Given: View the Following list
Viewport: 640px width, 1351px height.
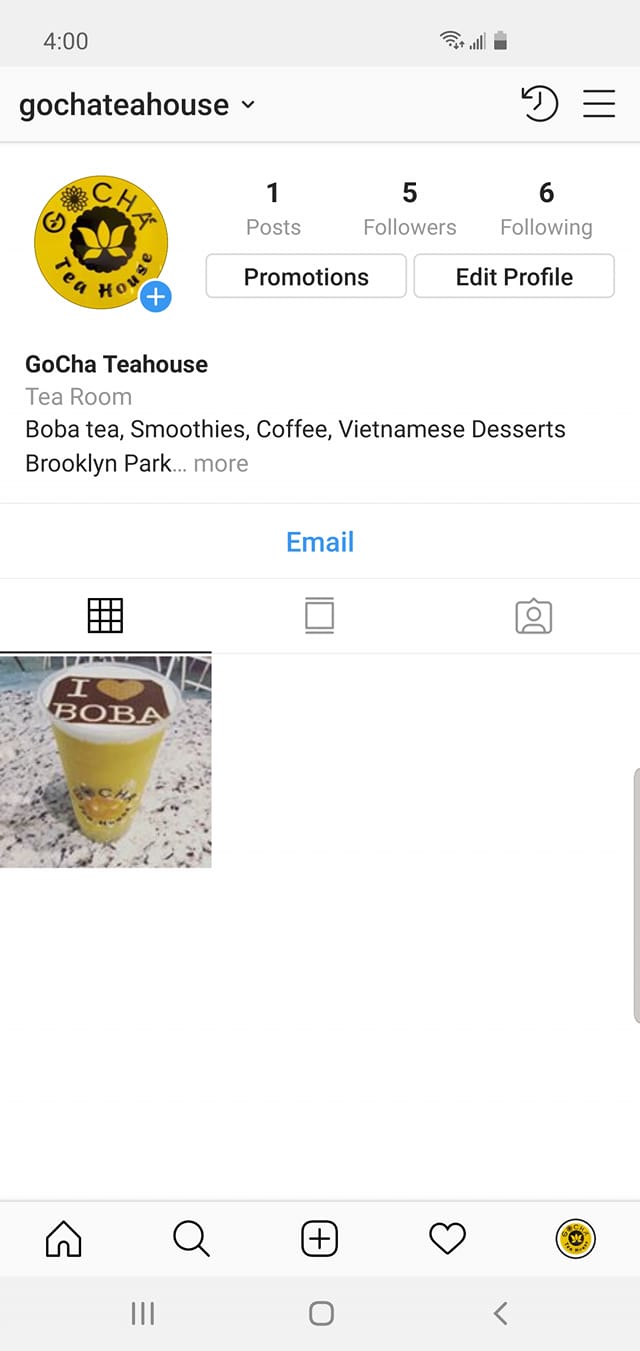Looking at the screenshot, I should coord(546,210).
